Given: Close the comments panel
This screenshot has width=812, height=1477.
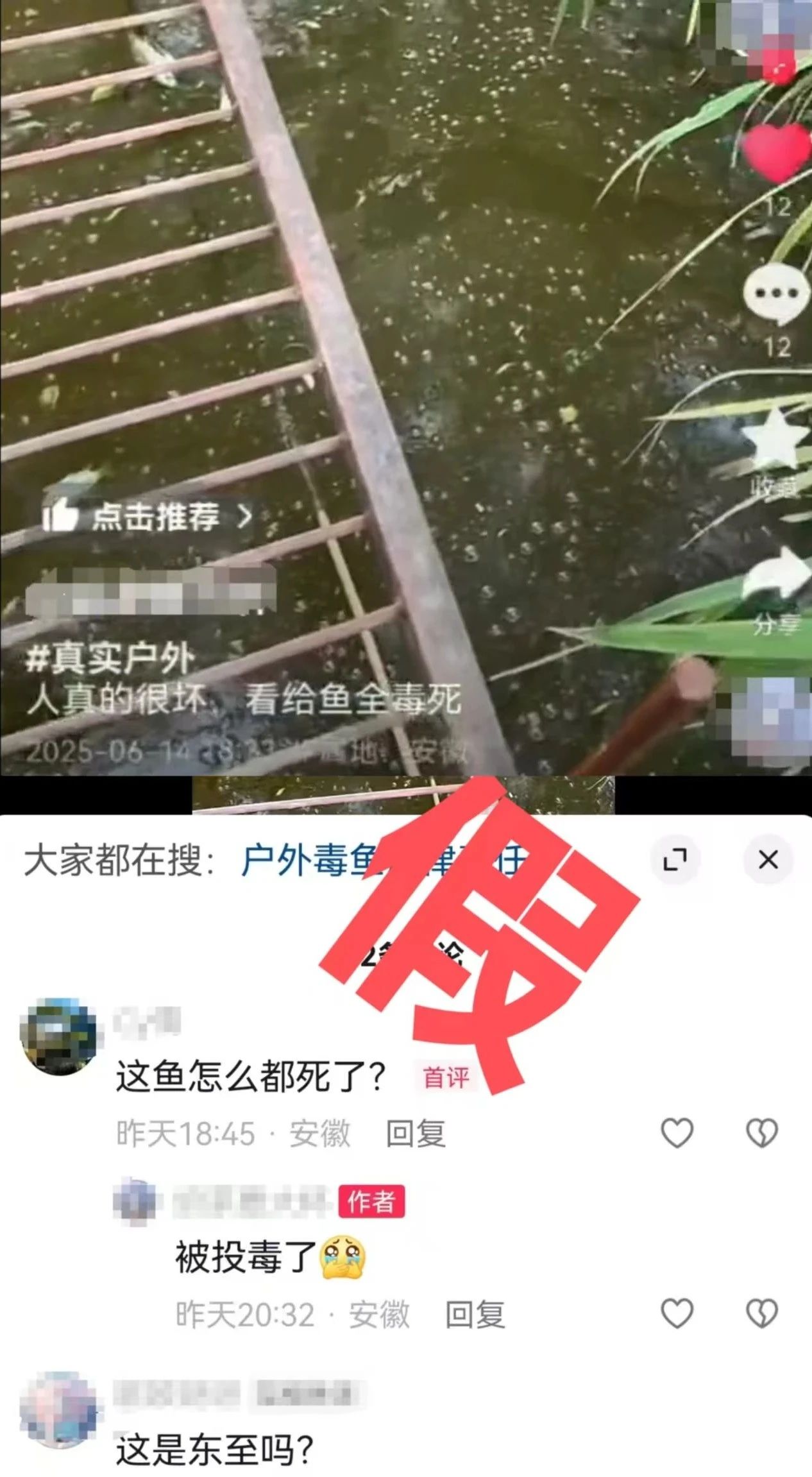Looking at the screenshot, I should (768, 858).
